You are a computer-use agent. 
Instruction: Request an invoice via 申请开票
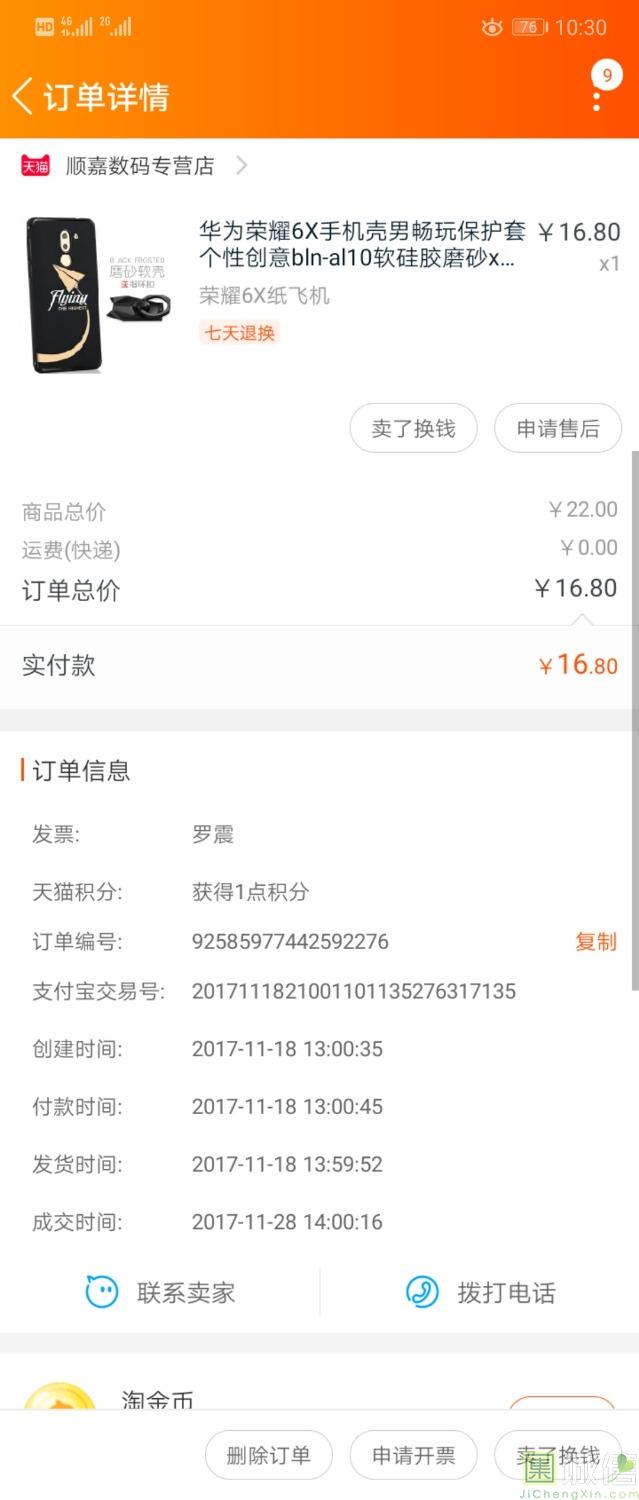(x=413, y=1455)
